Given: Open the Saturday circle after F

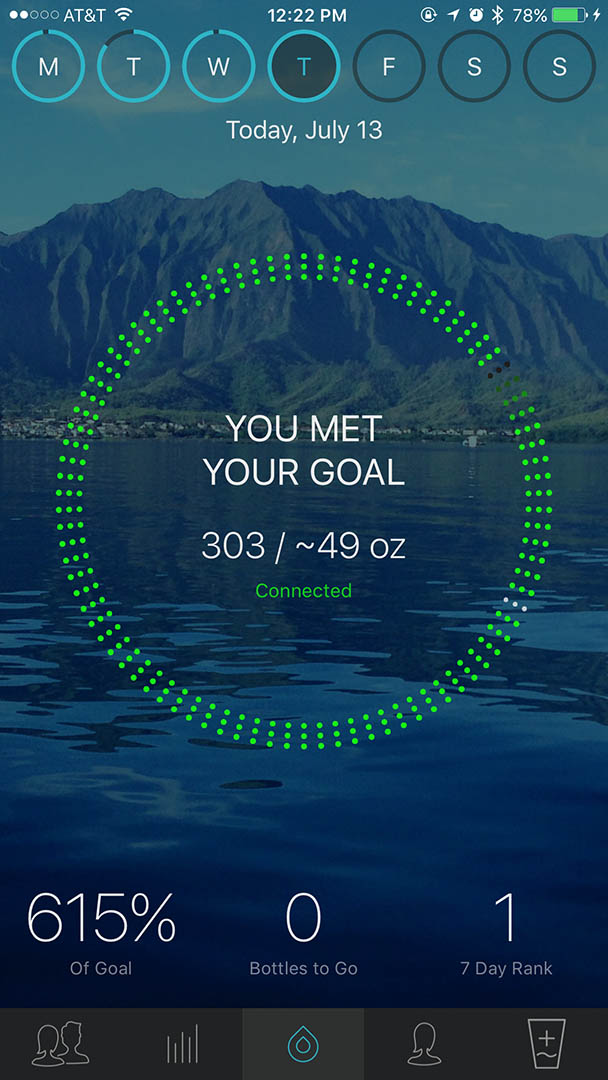Looking at the screenshot, I should 474,66.
